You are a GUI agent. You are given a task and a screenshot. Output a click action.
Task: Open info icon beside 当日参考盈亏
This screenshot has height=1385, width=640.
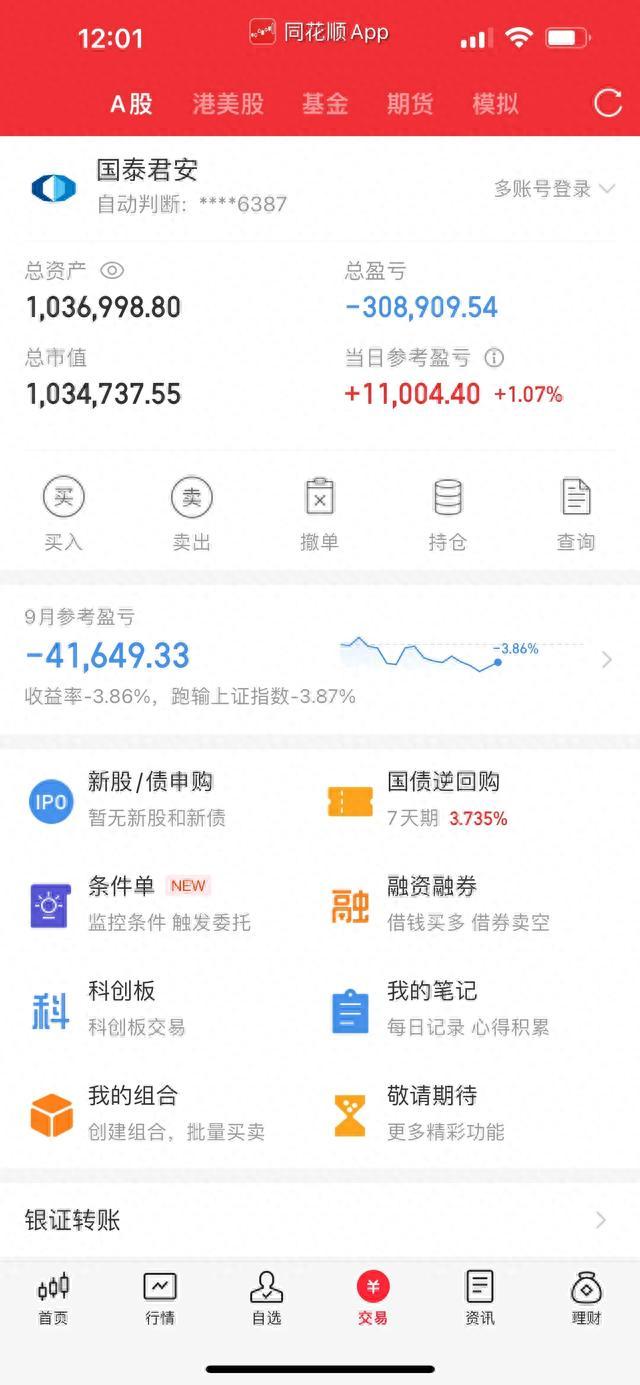pos(494,357)
